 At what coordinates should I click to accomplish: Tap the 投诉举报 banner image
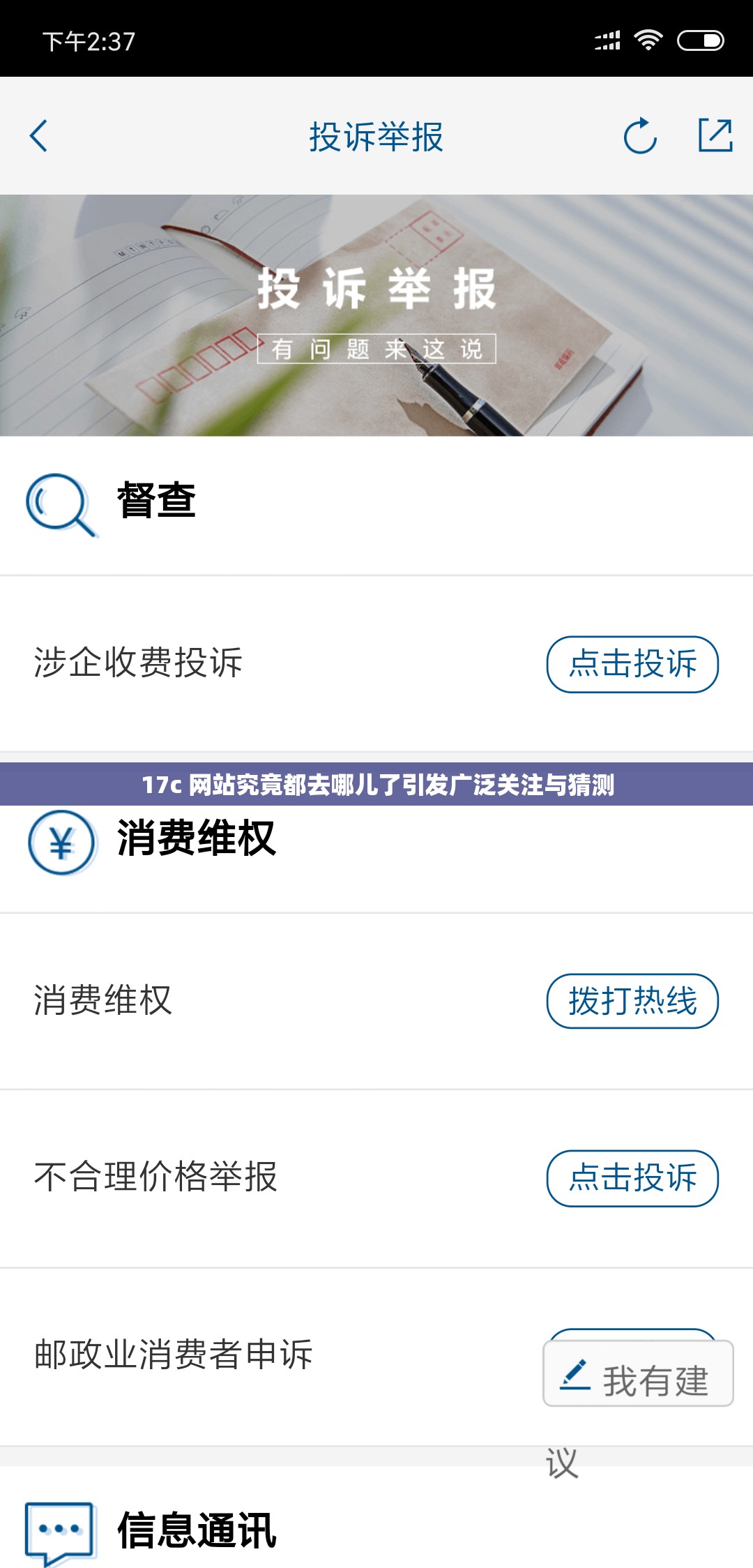click(376, 314)
